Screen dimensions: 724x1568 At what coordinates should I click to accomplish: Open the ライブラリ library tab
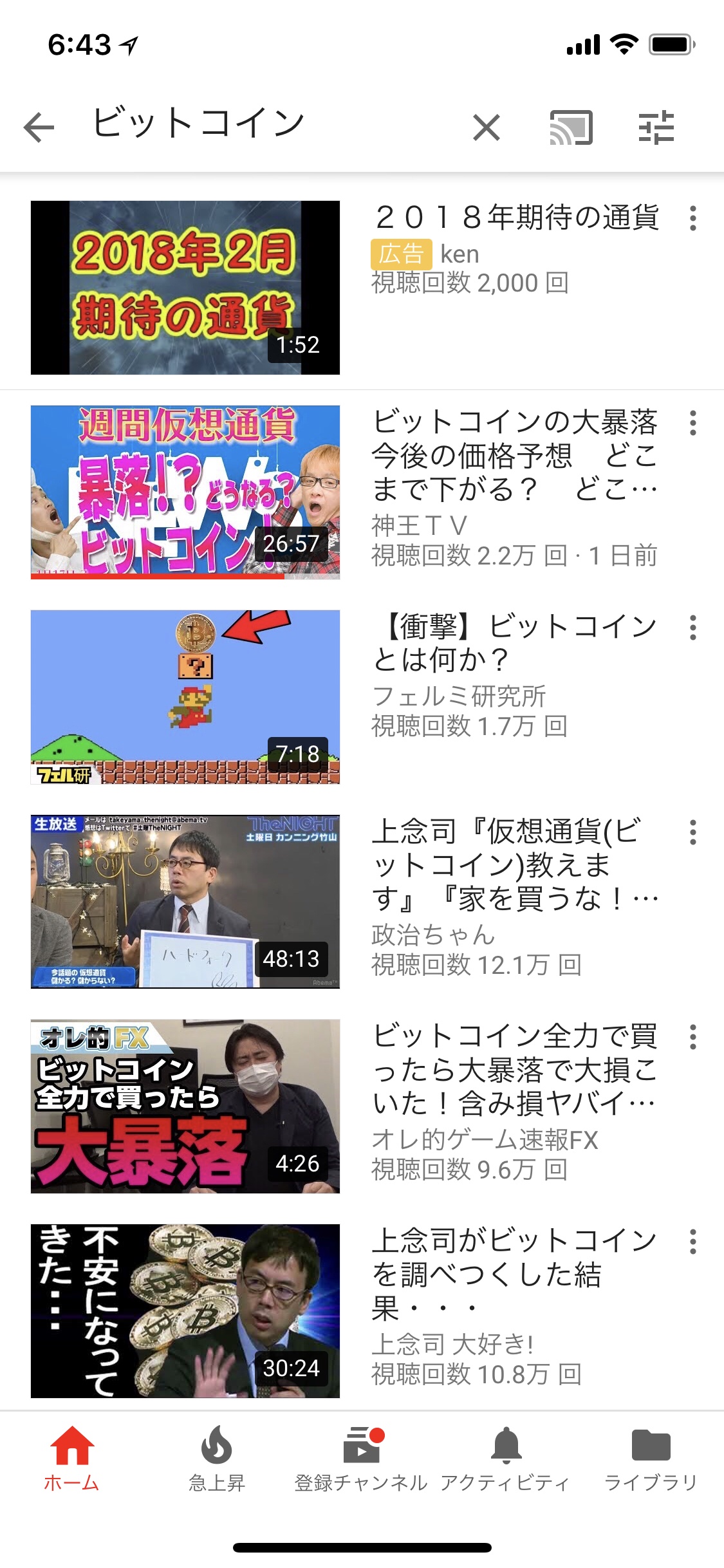pyautogui.click(x=651, y=1459)
